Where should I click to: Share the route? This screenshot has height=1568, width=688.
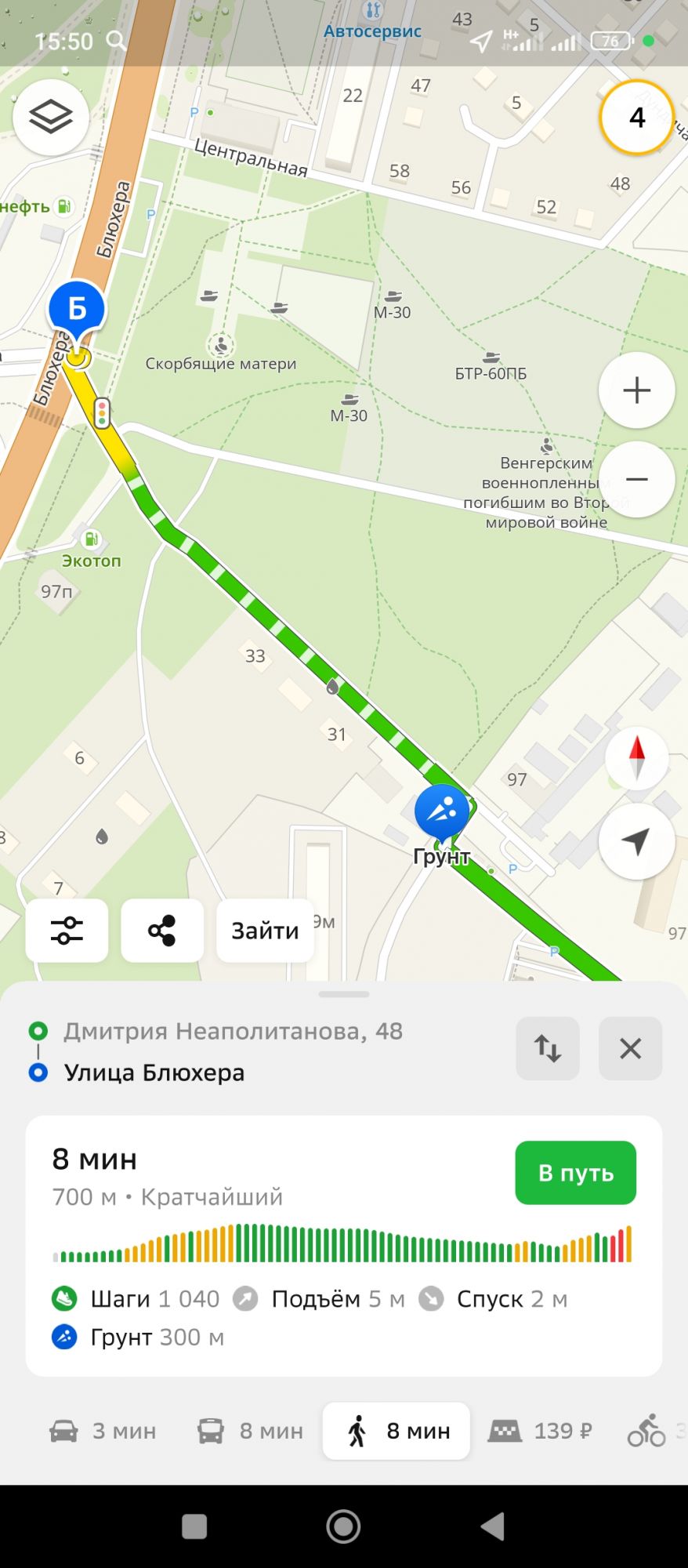click(x=162, y=931)
